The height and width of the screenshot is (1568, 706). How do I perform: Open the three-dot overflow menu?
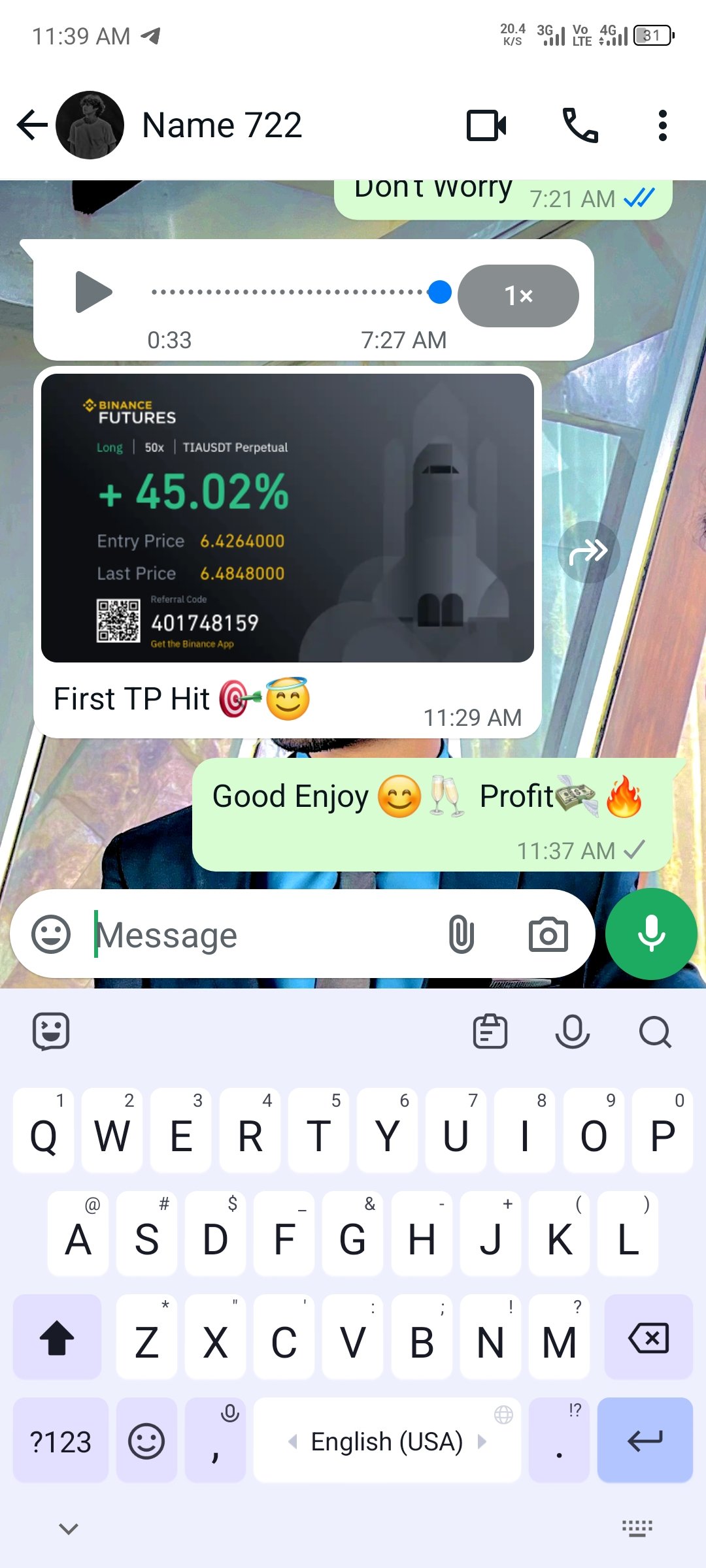pos(662,125)
